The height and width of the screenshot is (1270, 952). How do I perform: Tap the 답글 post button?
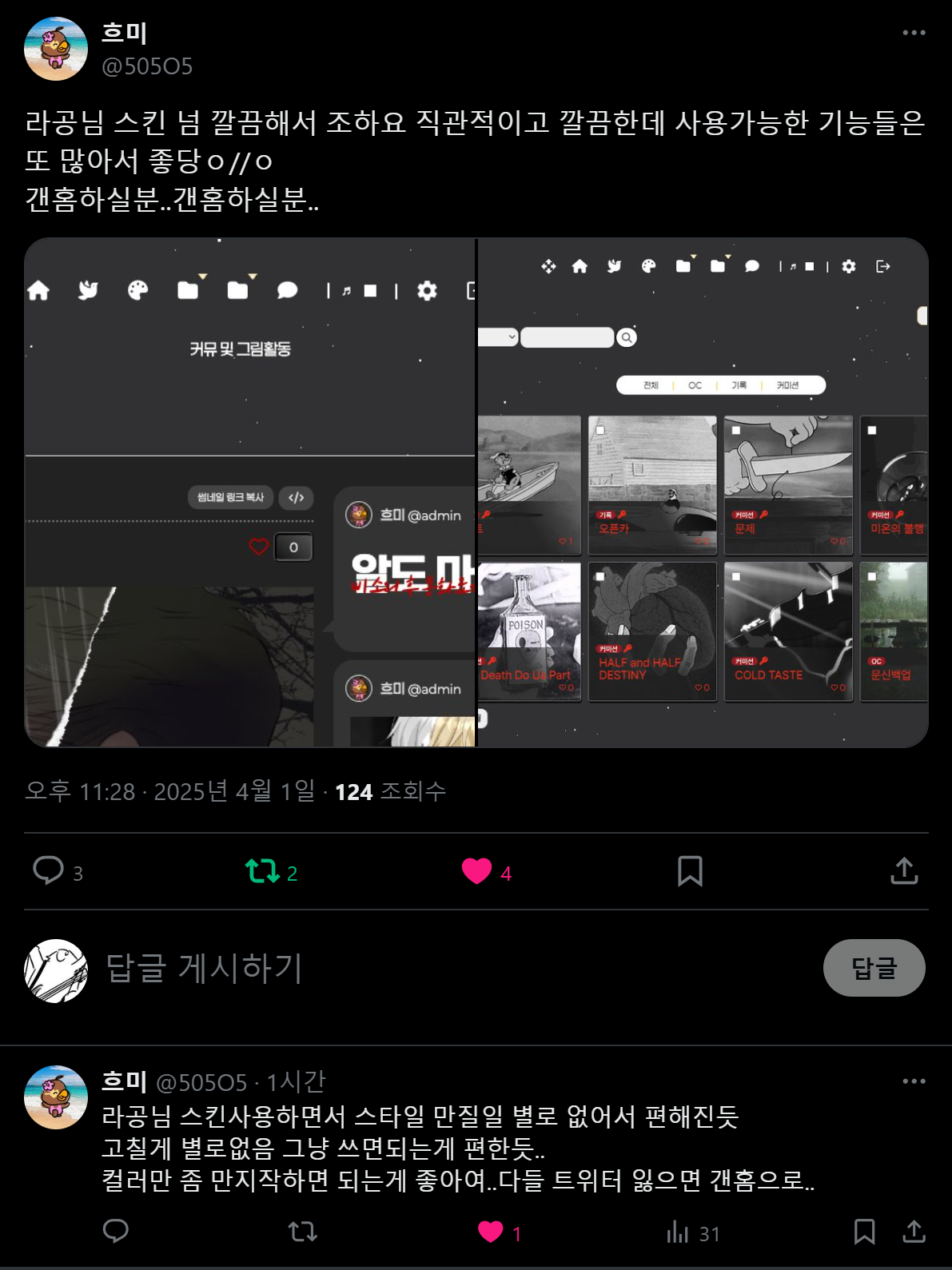[x=874, y=968]
